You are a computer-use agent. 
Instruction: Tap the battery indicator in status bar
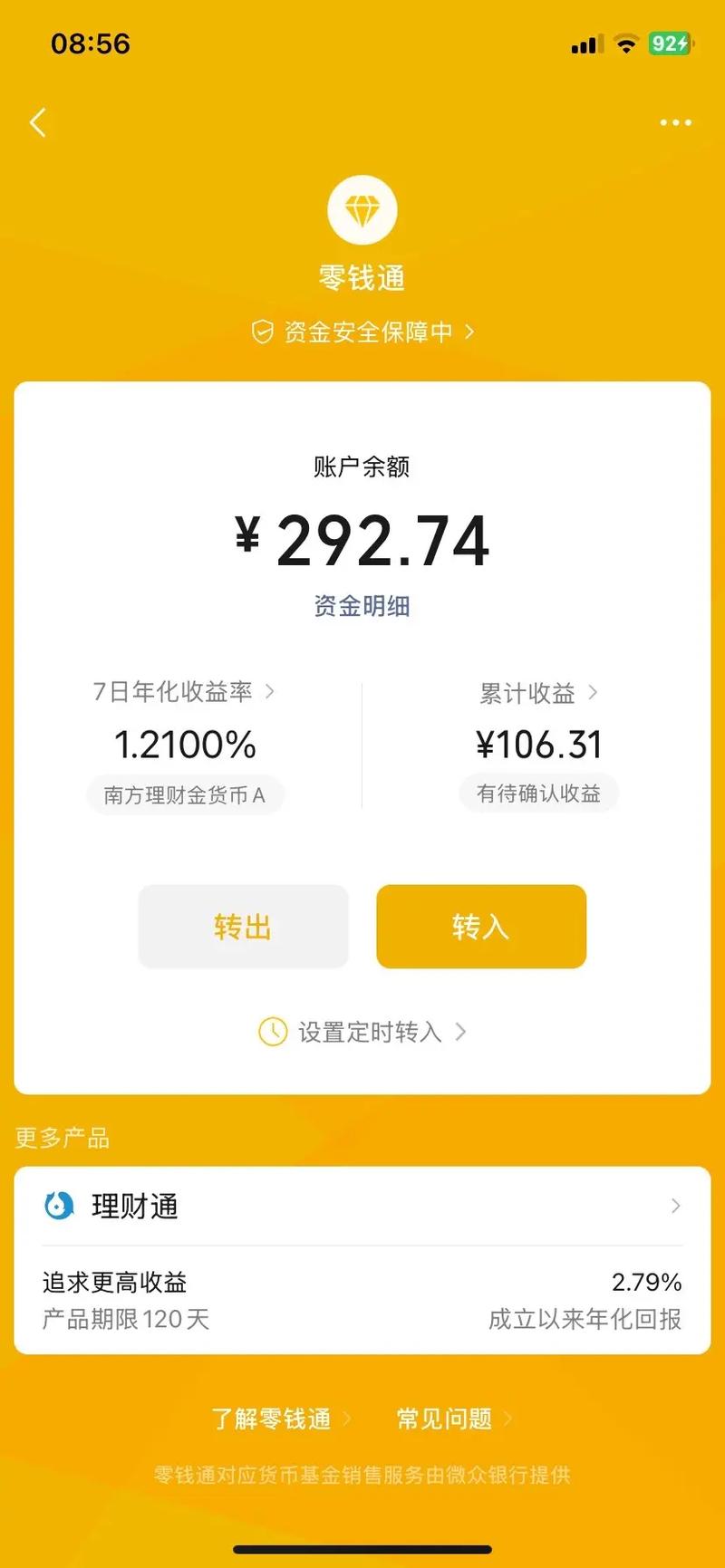pyautogui.click(x=670, y=43)
